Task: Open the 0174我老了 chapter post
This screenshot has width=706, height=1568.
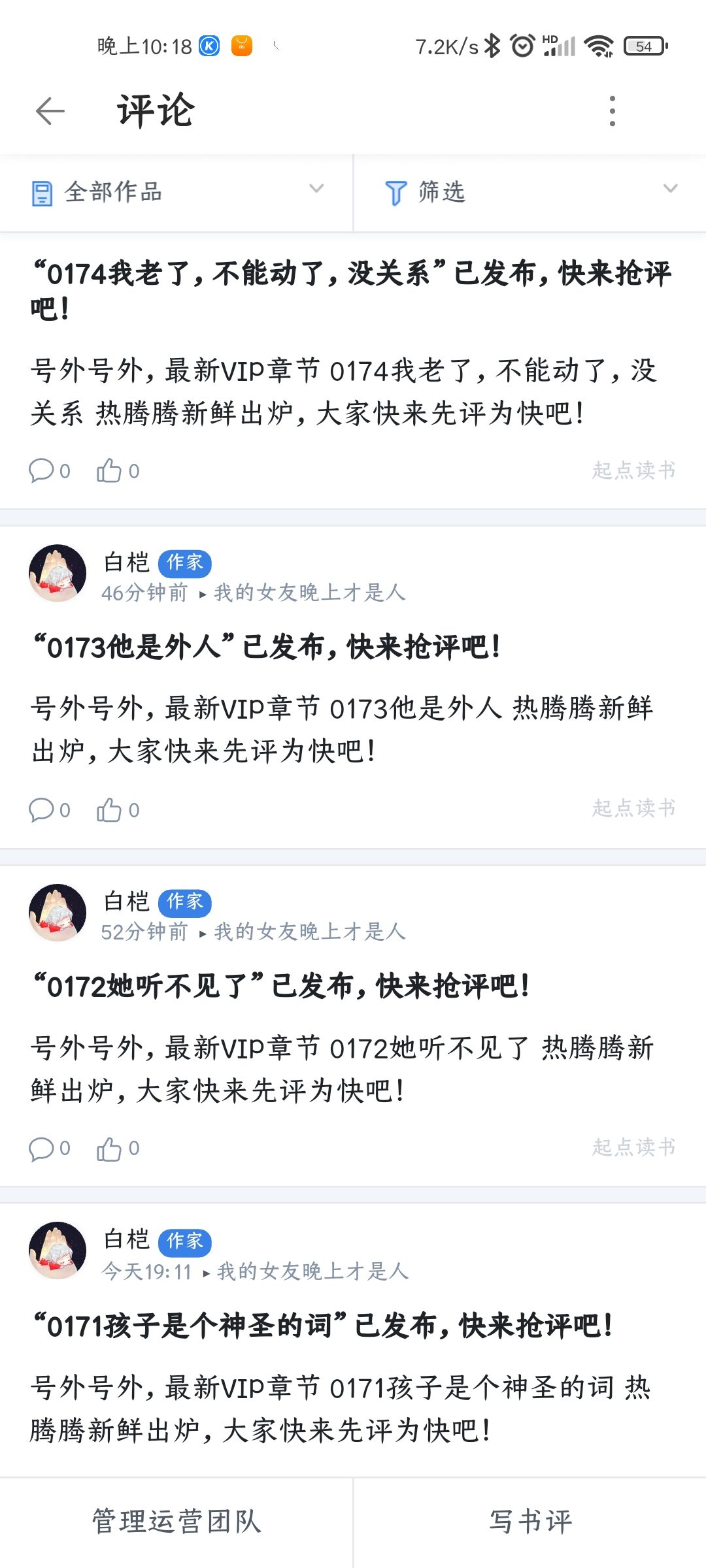Action: [x=352, y=289]
